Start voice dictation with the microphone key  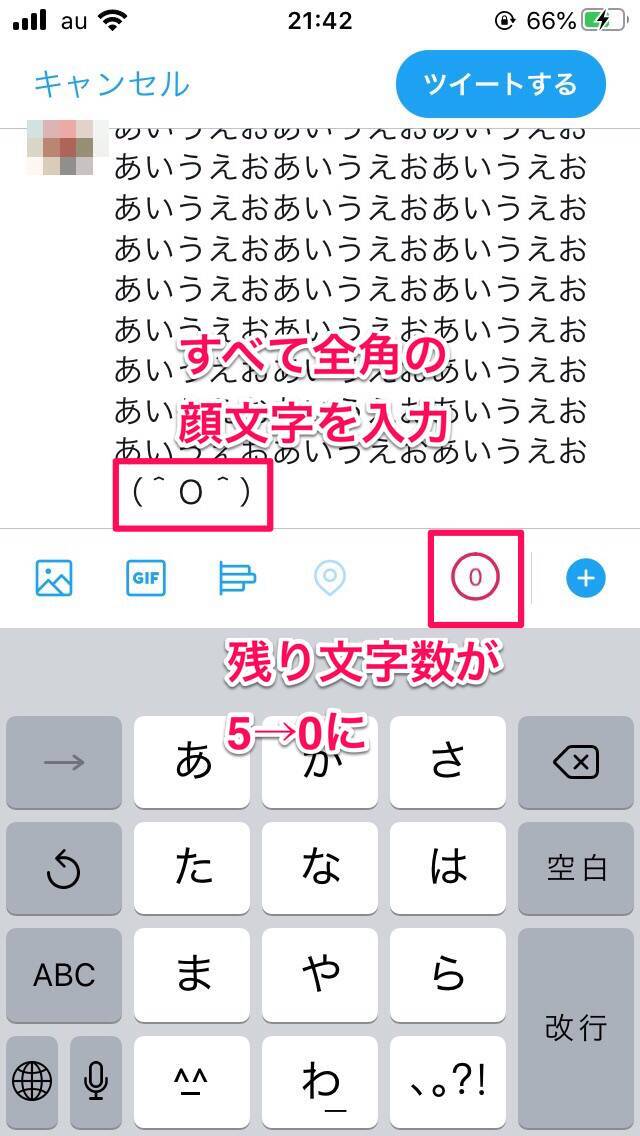(97, 1081)
